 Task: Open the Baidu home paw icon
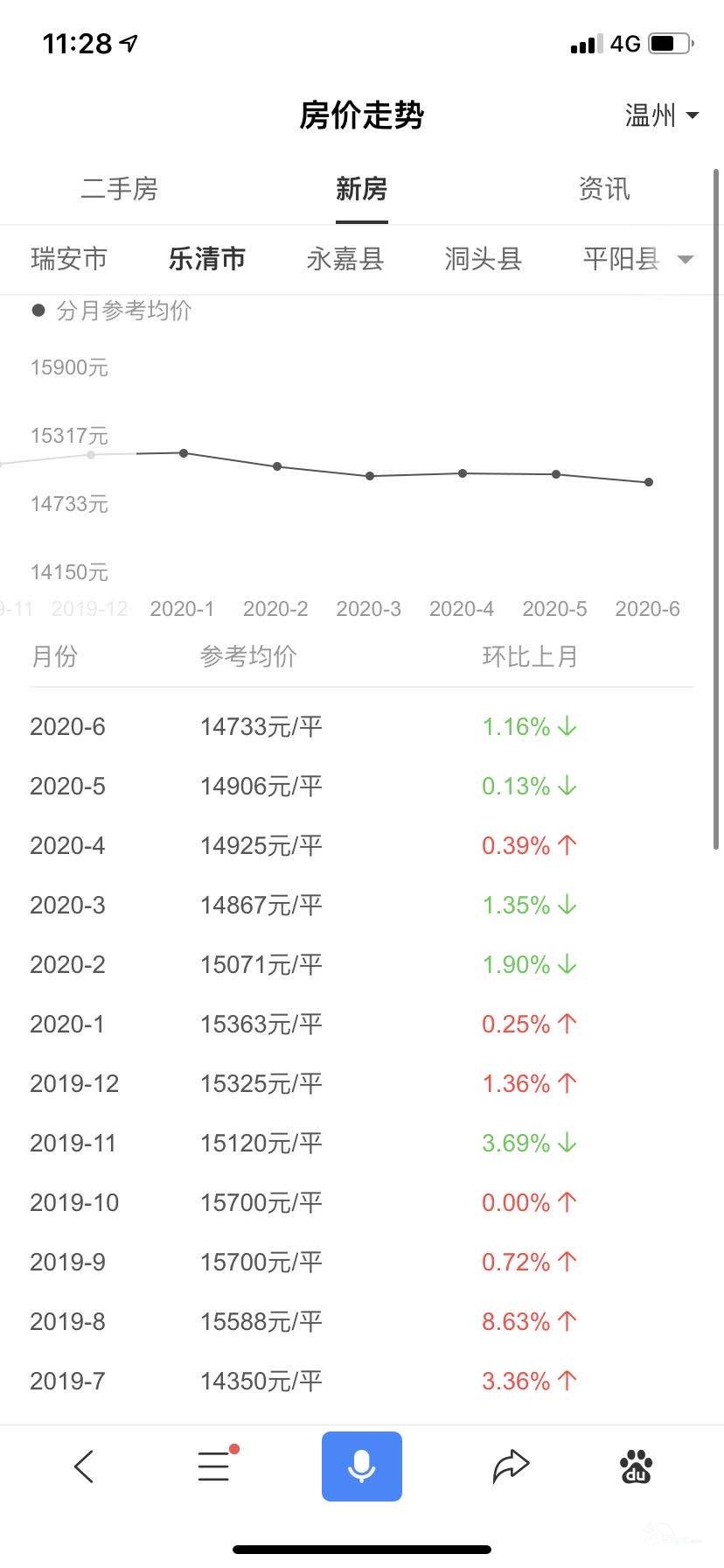pyautogui.click(x=637, y=1466)
